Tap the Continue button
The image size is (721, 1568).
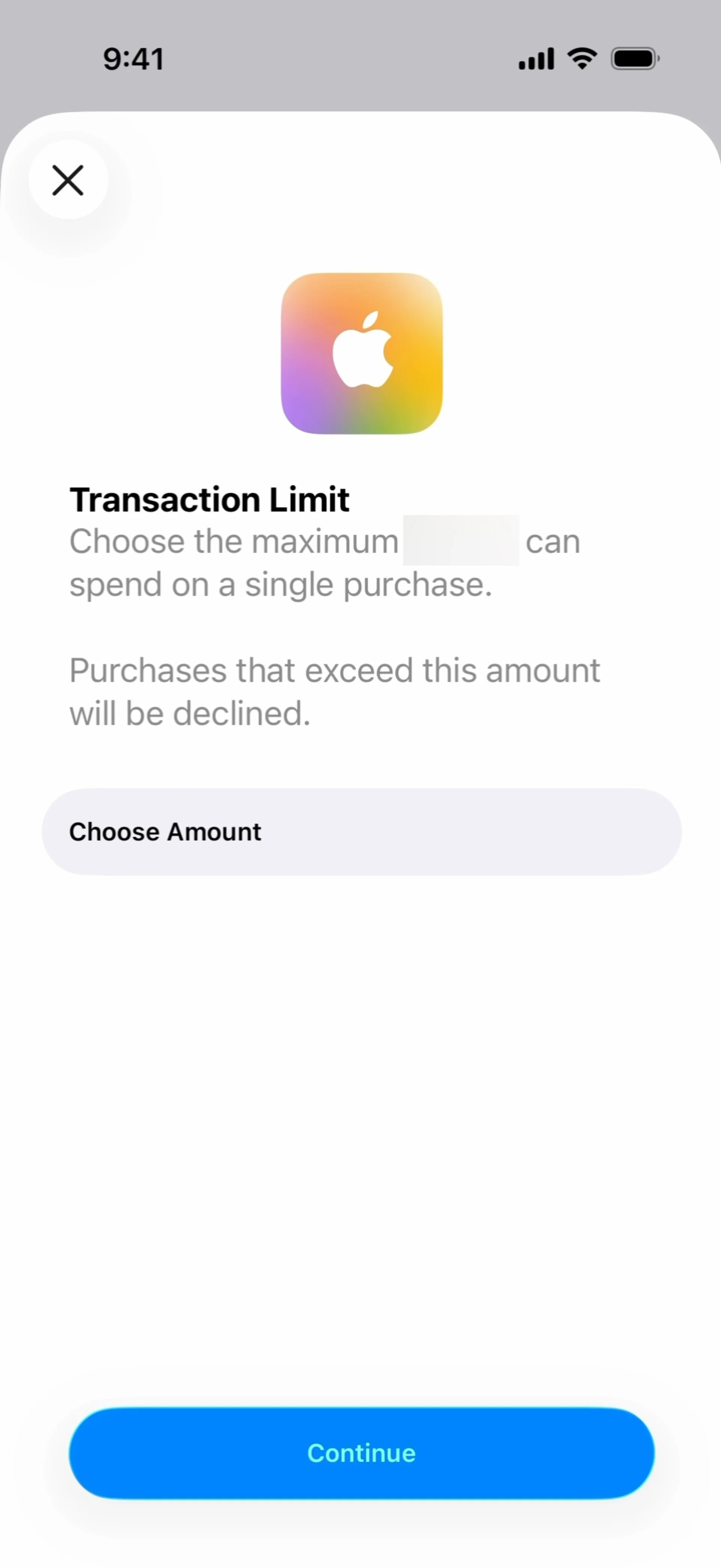pyautogui.click(x=361, y=1453)
